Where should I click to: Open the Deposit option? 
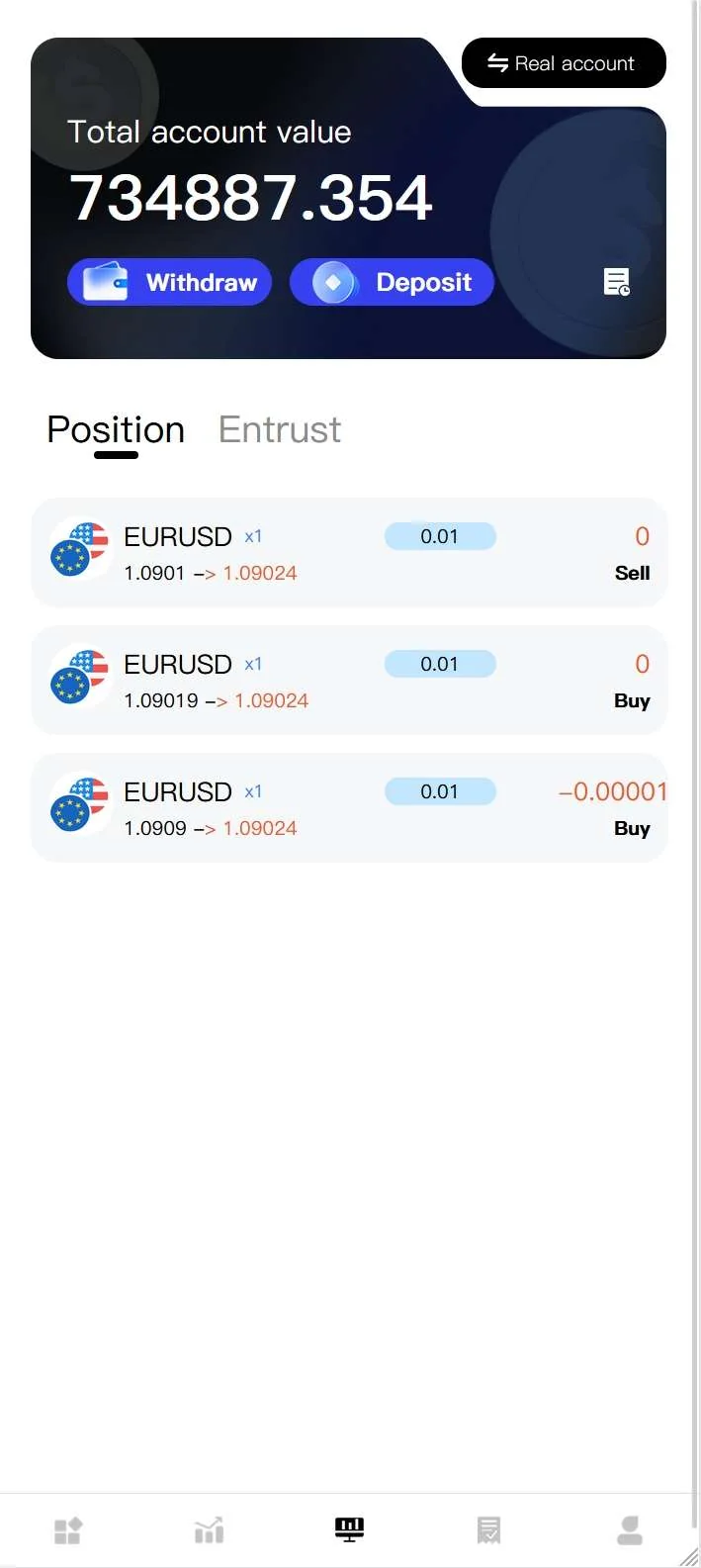tap(392, 283)
